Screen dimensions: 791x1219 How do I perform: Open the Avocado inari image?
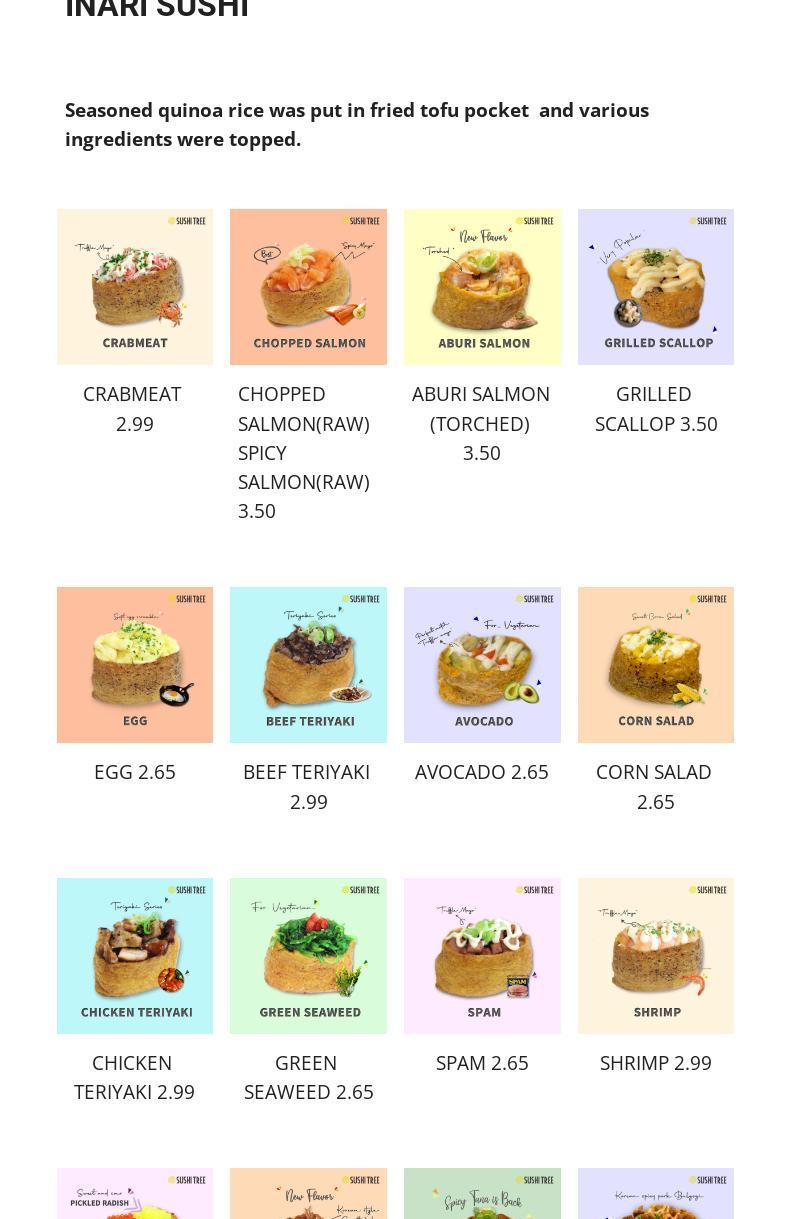tap(482, 665)
